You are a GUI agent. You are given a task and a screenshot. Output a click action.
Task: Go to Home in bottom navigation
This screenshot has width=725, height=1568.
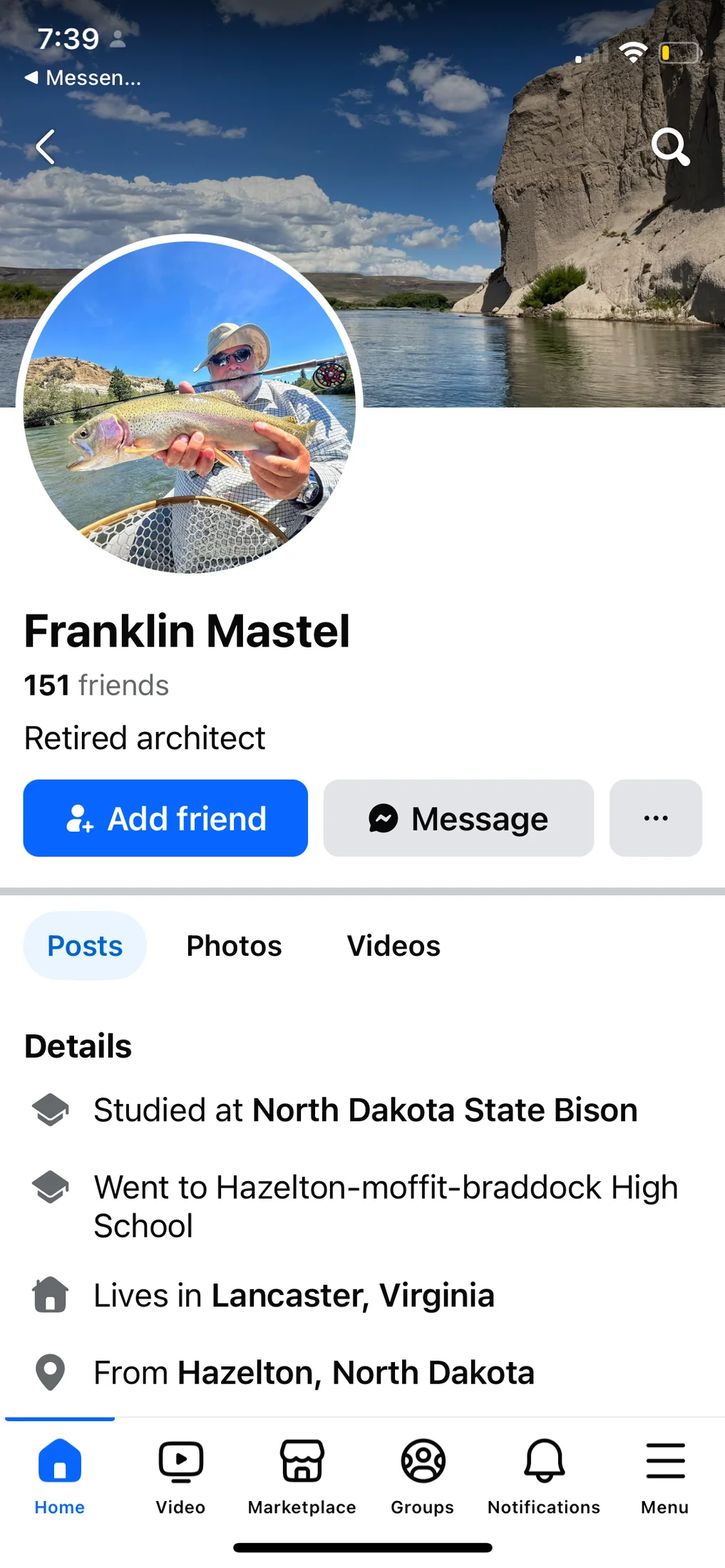[x=60, y=1475]
